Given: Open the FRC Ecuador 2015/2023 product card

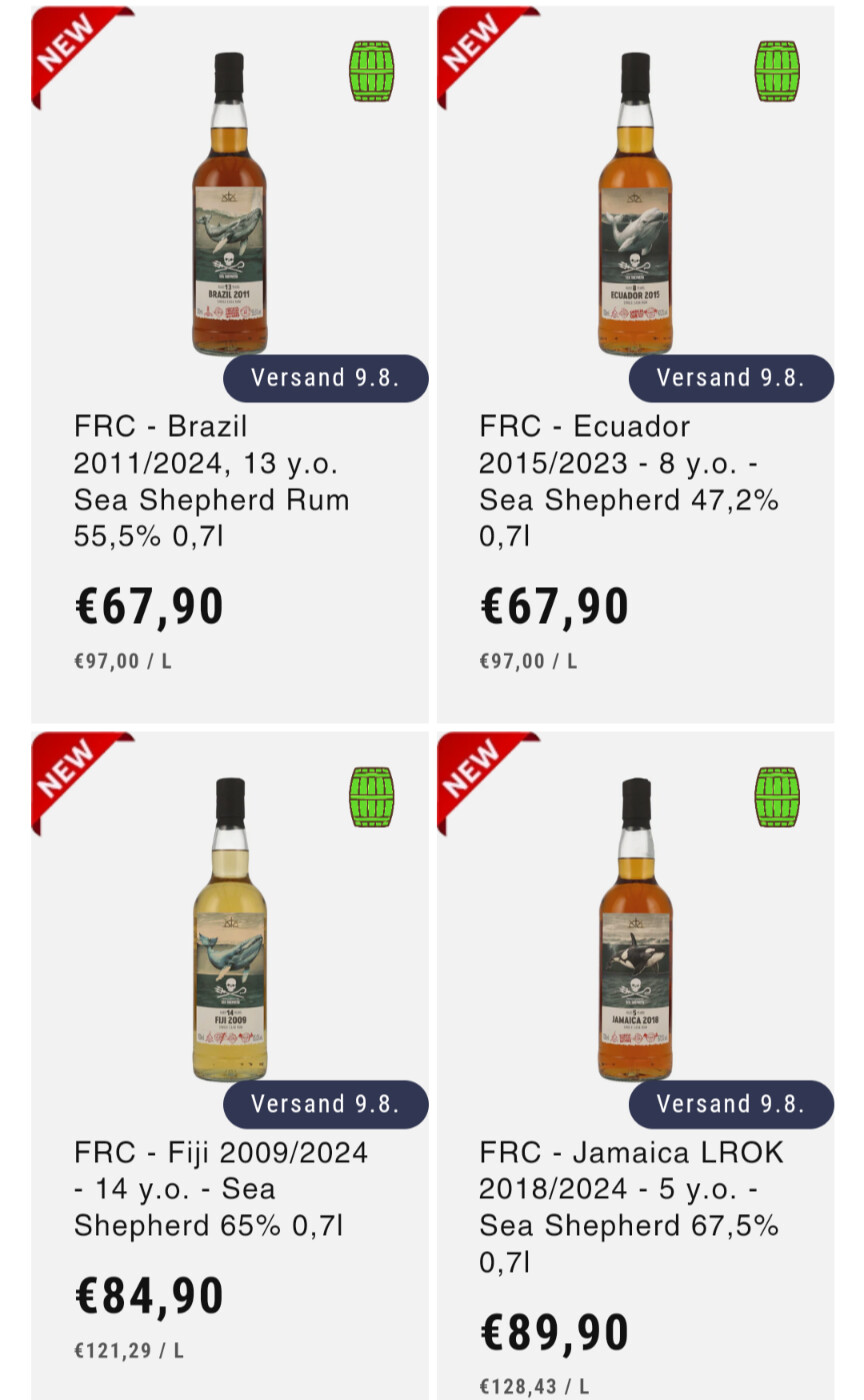Looking at the screenshot, I should (x=635, y=364).
